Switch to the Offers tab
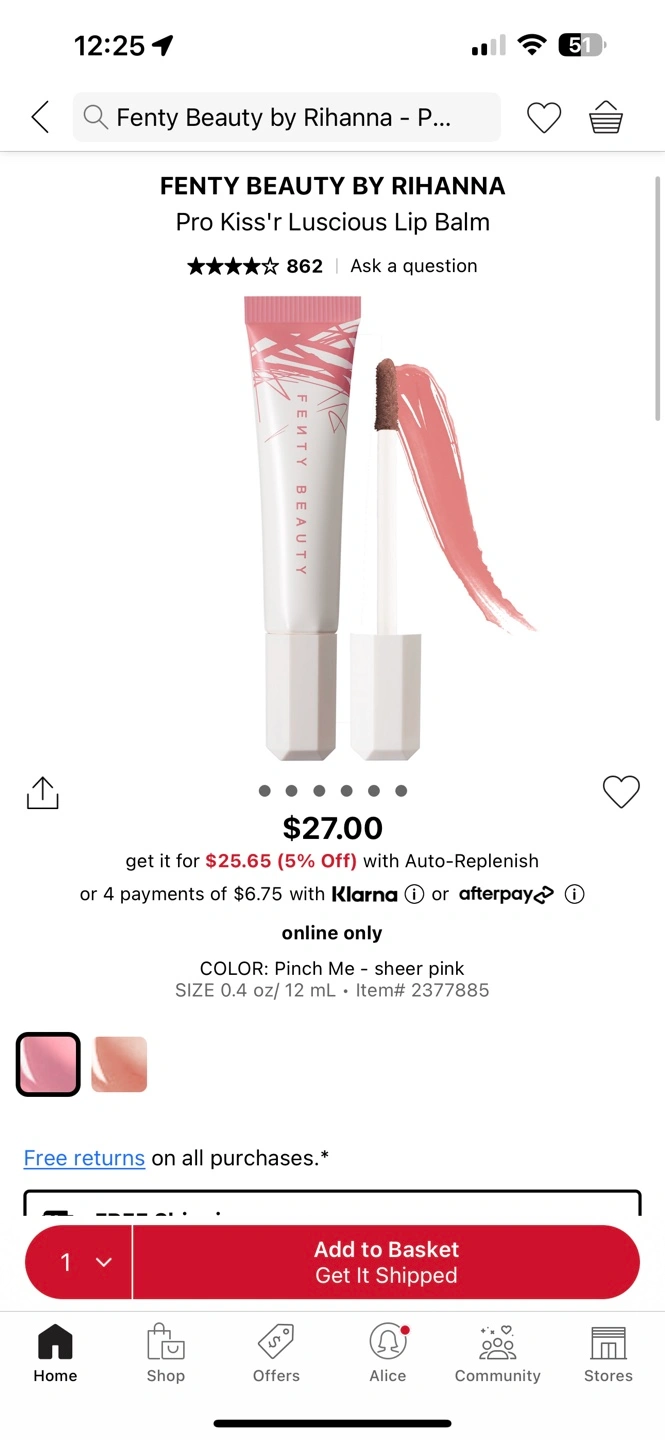Viewport: 665px width, 1440px height. point(276,1354)
